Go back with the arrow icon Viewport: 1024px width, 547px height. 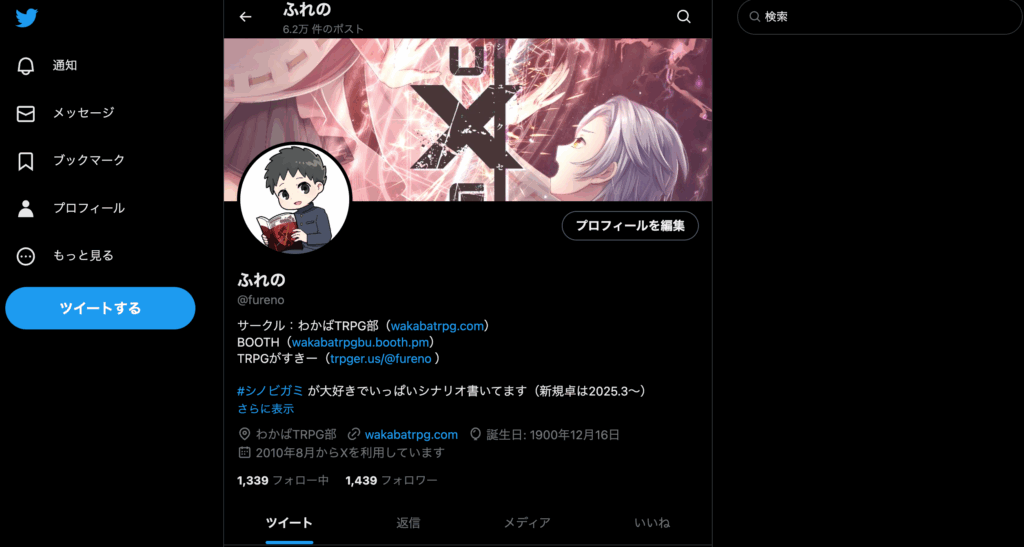tap(245, 16)
